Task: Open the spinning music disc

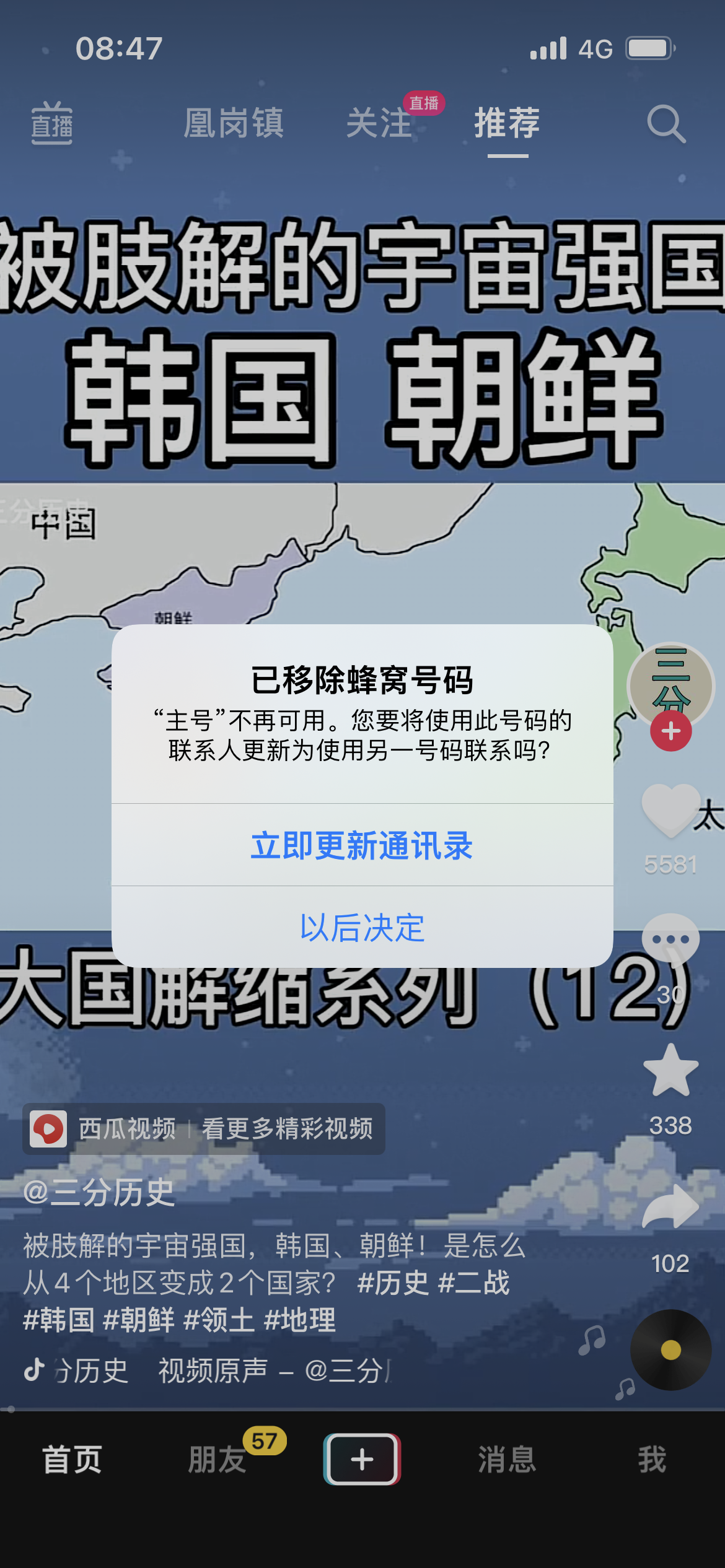Action: [x=670, y=1350]
